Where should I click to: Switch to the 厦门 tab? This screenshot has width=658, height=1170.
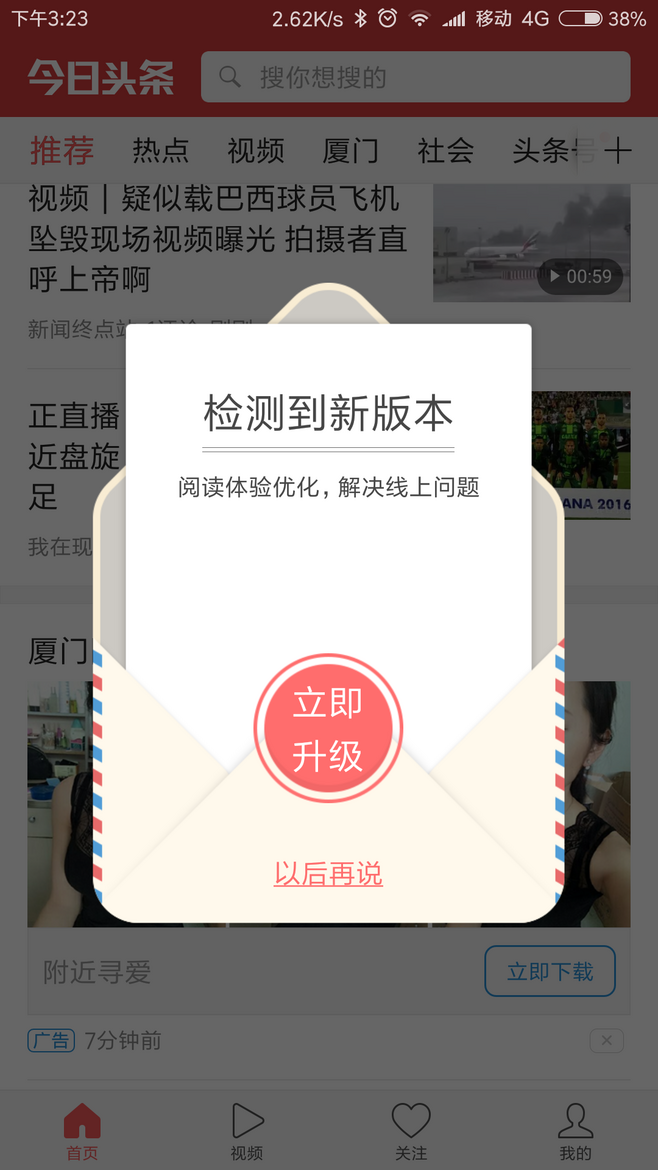click(350, 151)
